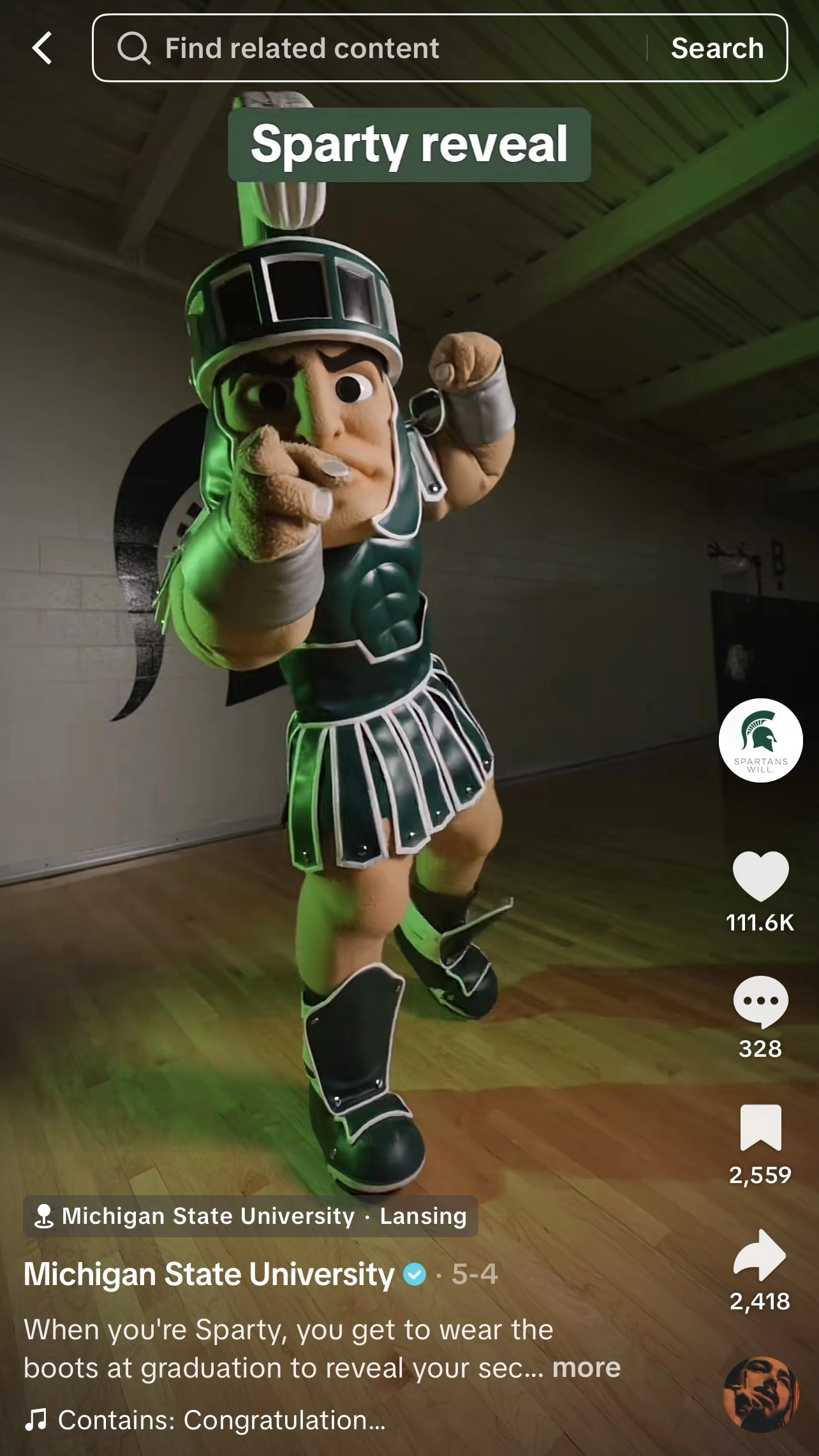This screenshot has height=1456, width=819.
Task: Like this Sparty reveal video
Action: point(760,876)
